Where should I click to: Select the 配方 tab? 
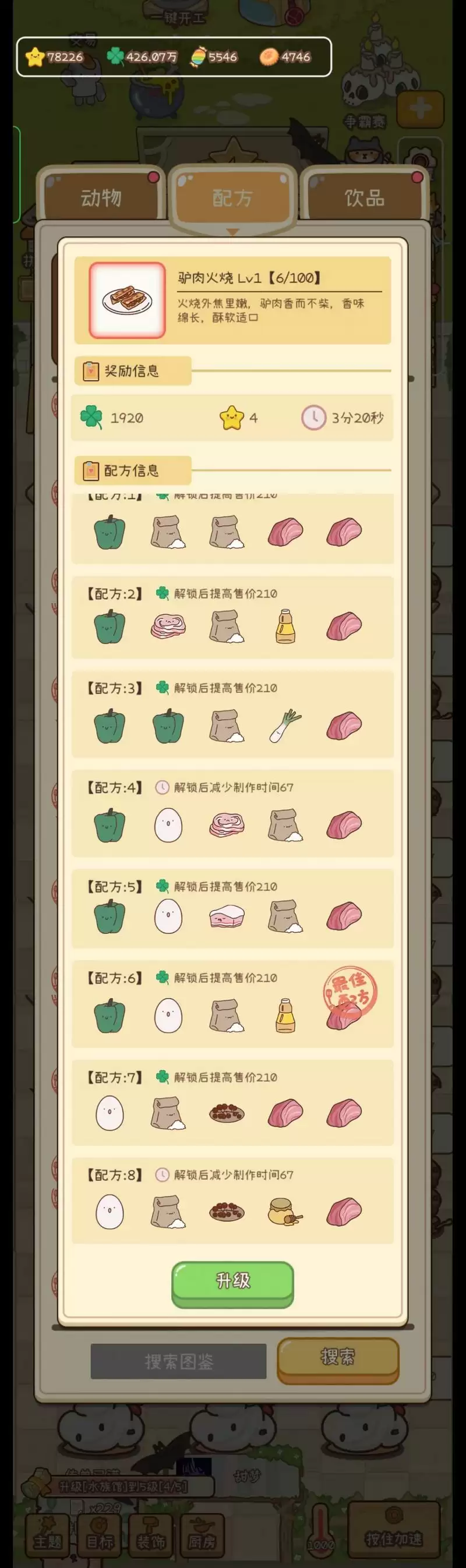click(232, 197)
